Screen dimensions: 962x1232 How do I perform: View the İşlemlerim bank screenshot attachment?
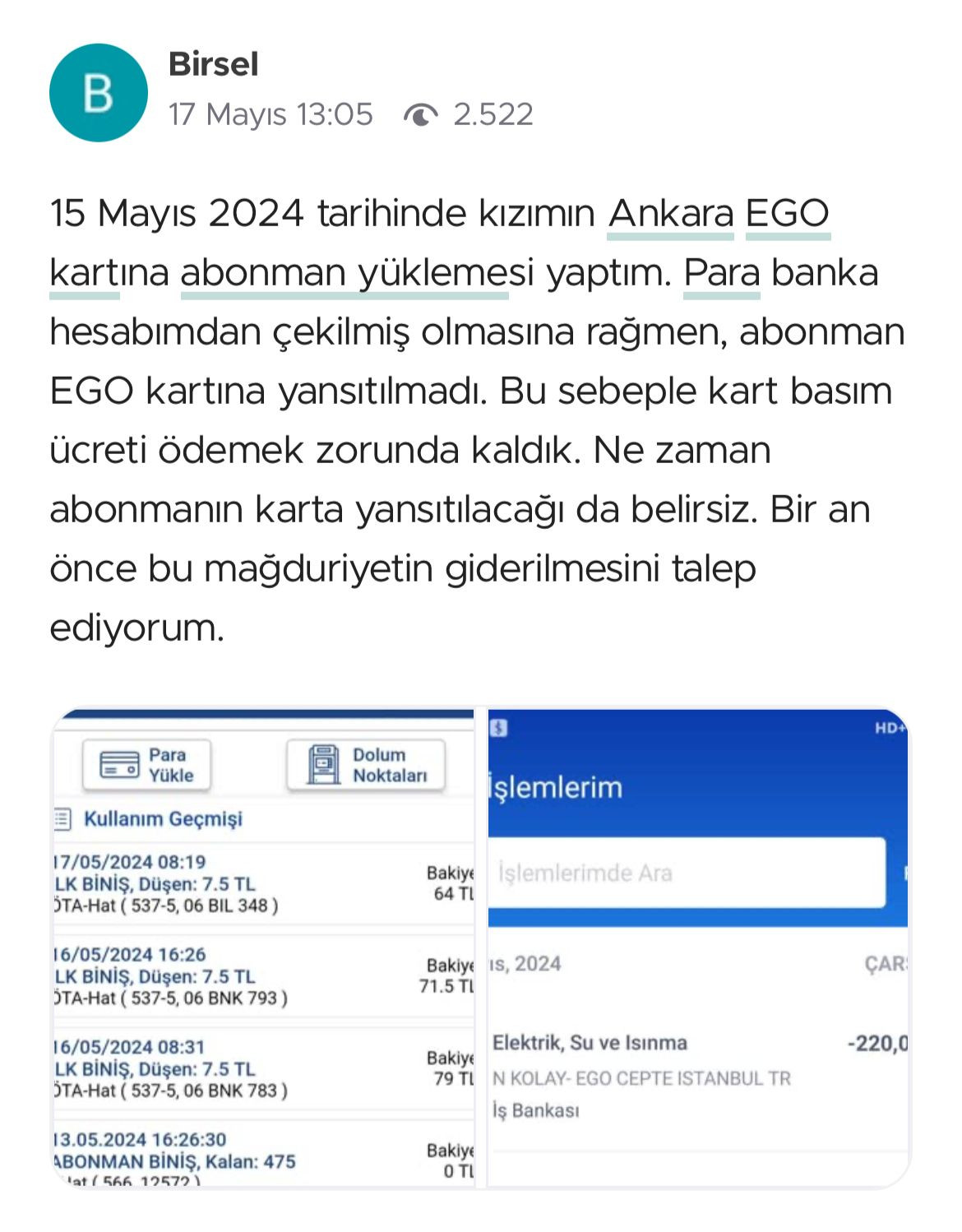click(x=698, y=947)
